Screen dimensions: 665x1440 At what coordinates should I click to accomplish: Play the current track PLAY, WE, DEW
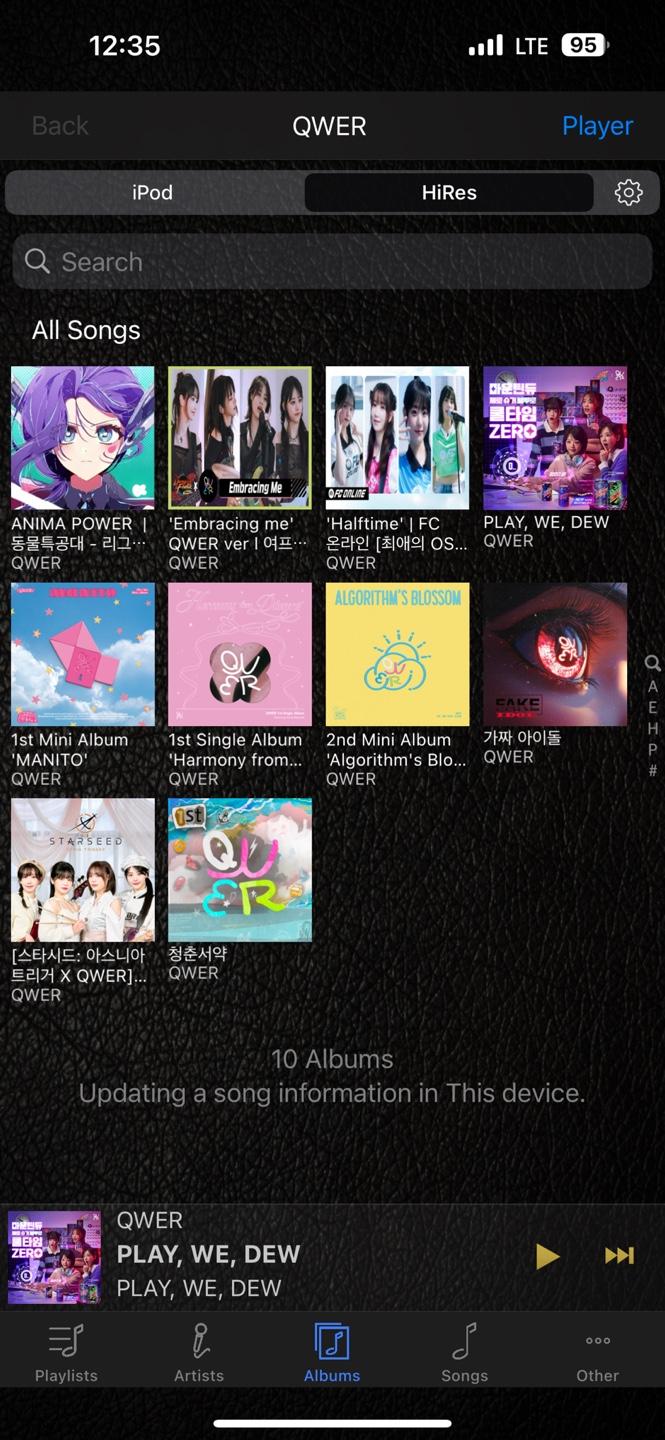[x=547, y=1256]
